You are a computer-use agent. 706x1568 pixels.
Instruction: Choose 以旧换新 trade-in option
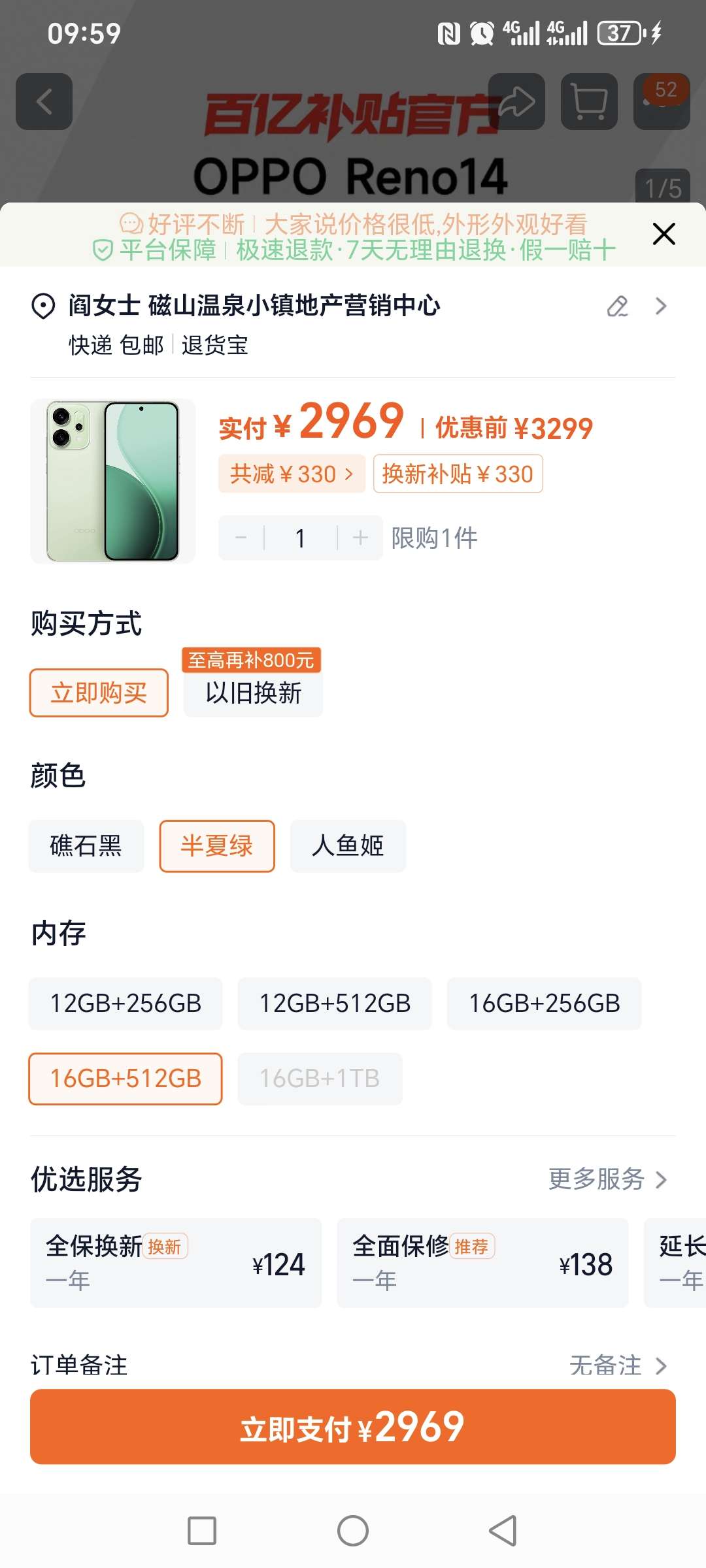coord(254,693)
